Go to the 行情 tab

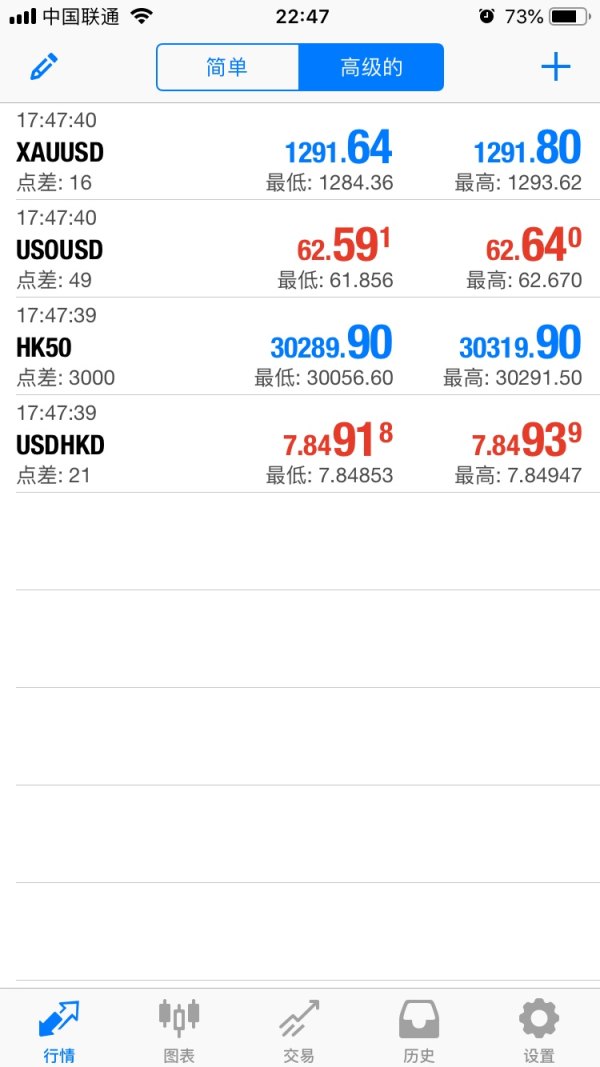coord(59,1030)
